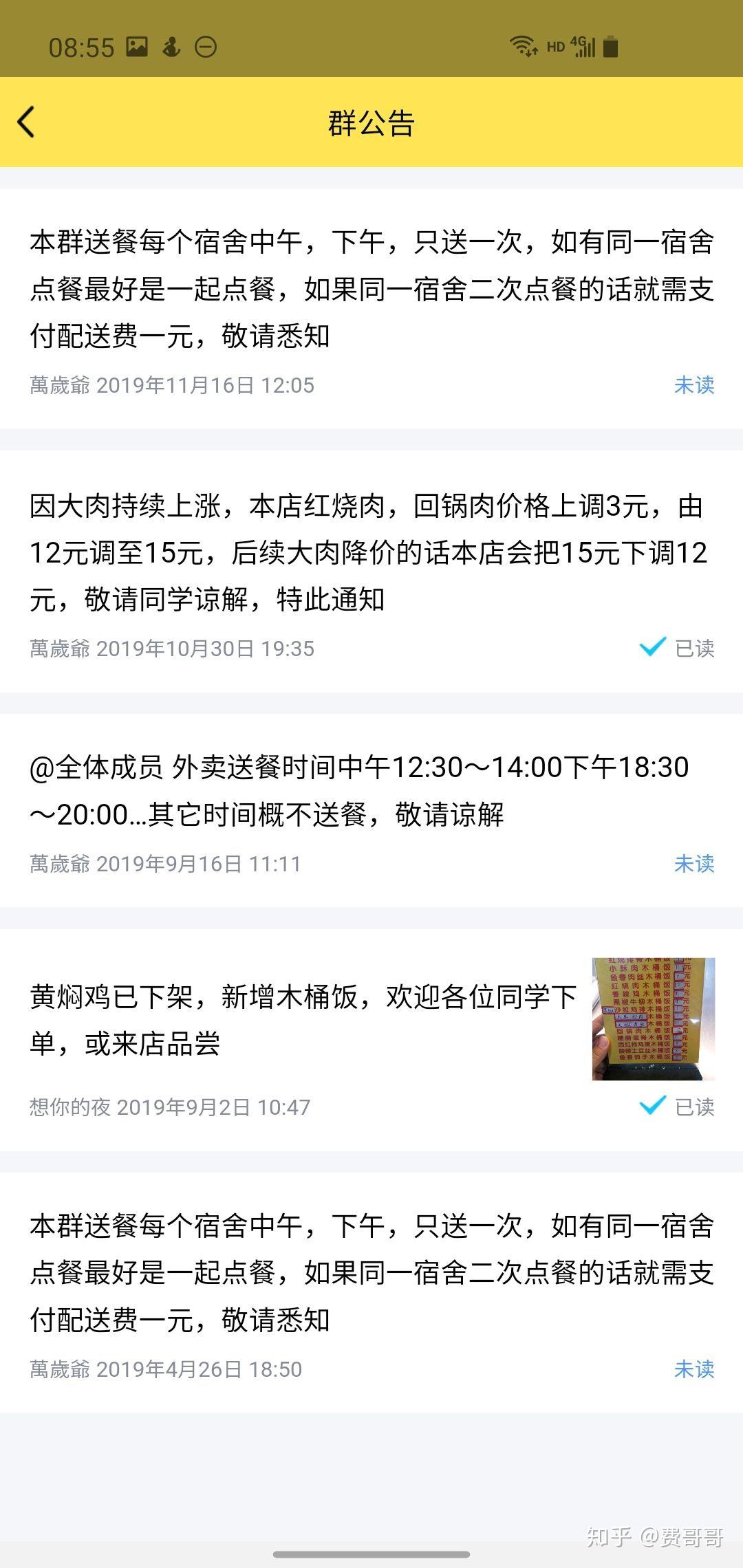Tap 未读 on the 2019年11月16日 announcement

click(x=693, y=385)
